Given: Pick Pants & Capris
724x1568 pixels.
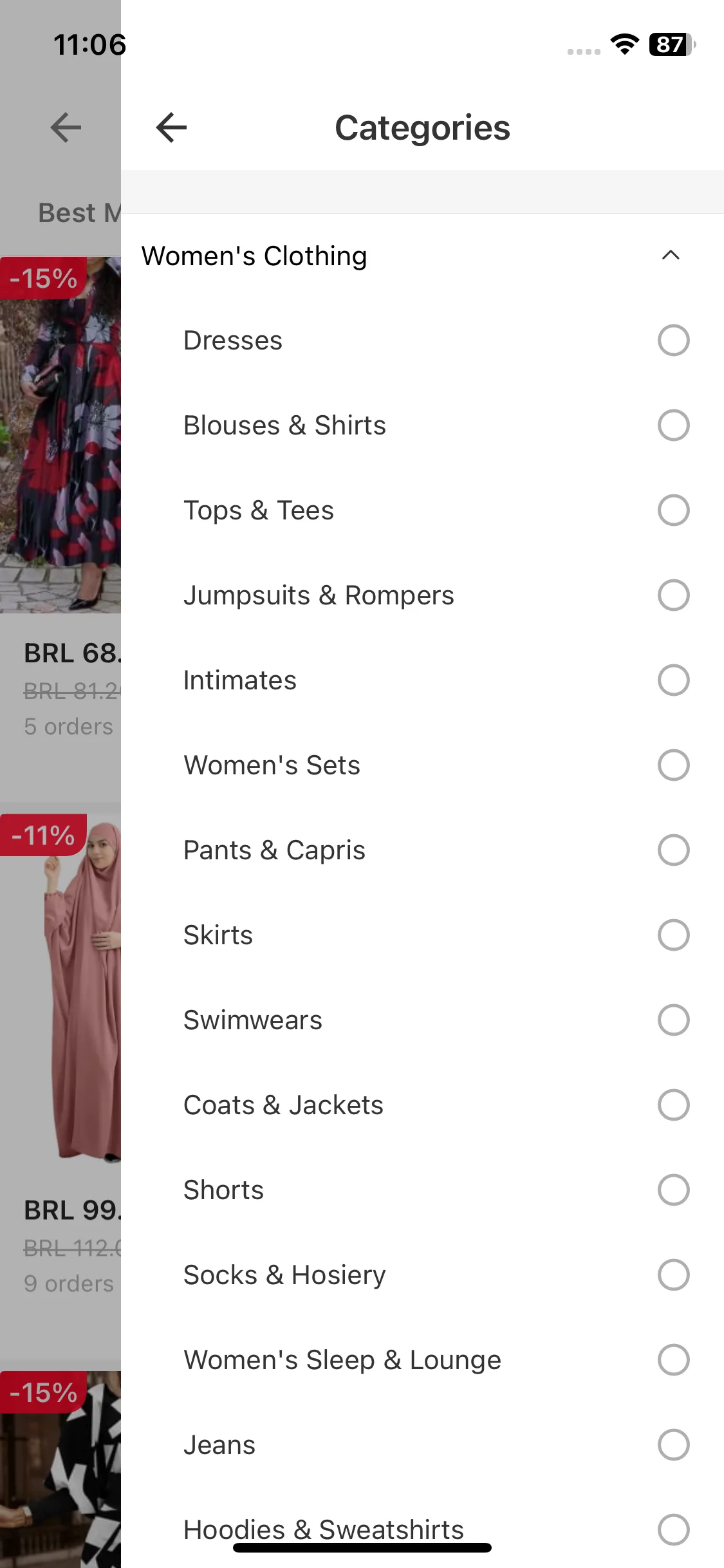Looking at the screenshot, I should [673, 850].
